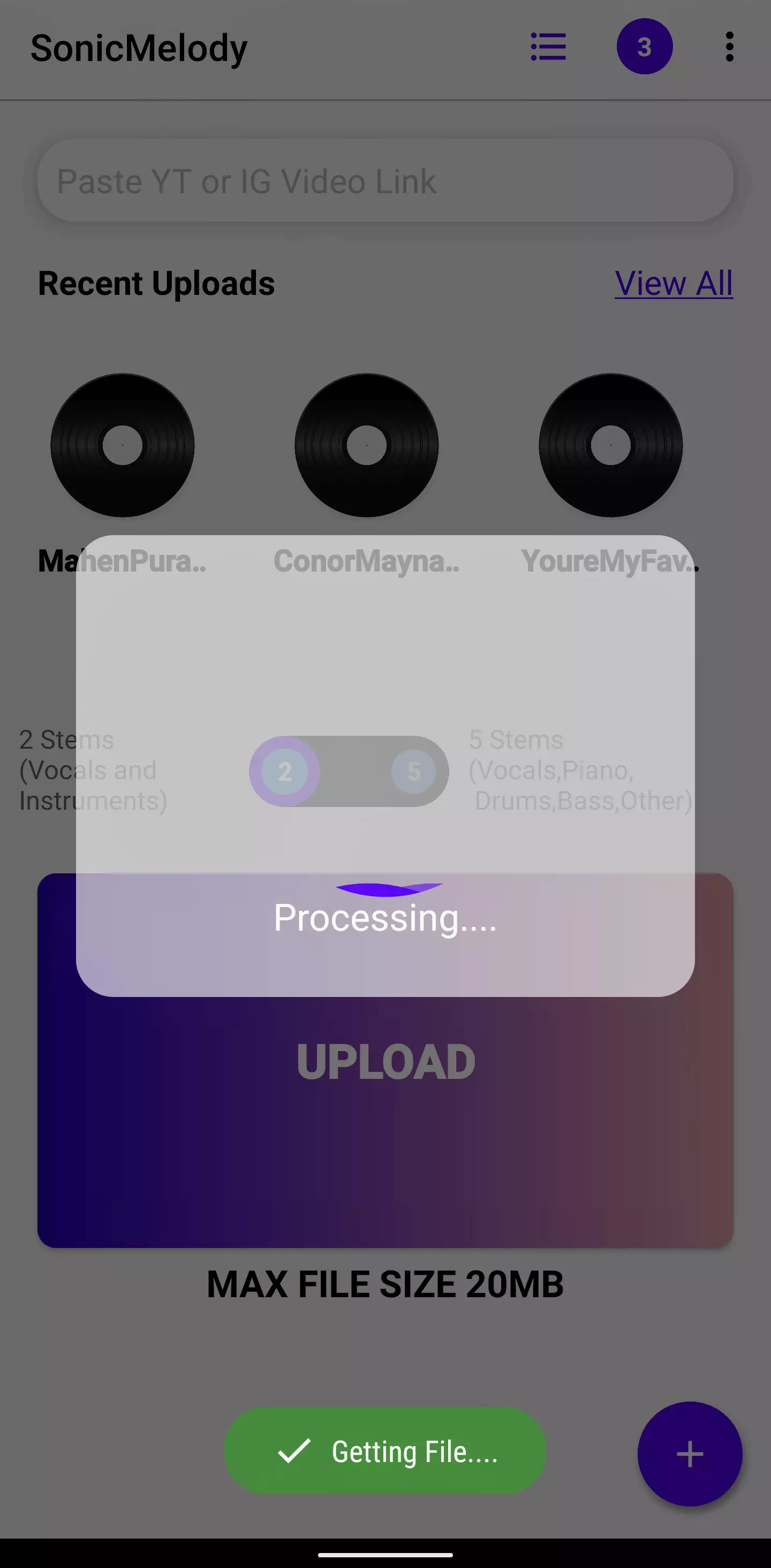Tap the plus floating action button

point(690,1453)
